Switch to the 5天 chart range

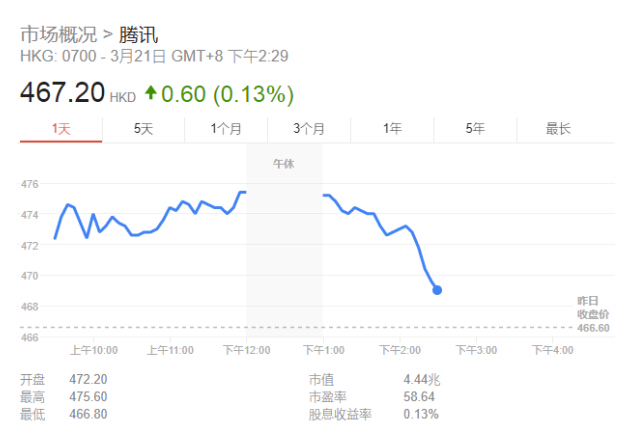tap(144, 128)
